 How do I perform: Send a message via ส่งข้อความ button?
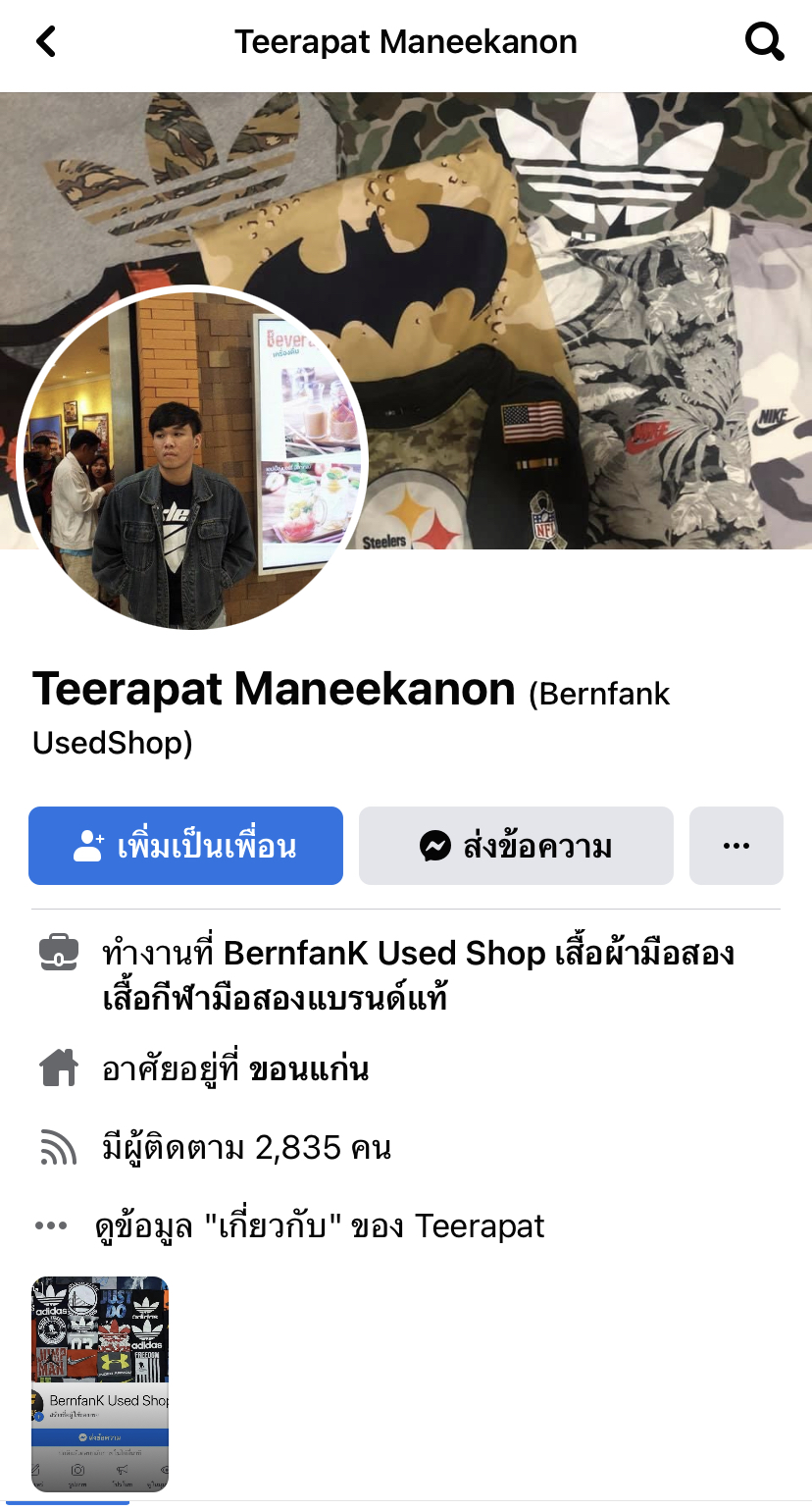tap(516, 846)
